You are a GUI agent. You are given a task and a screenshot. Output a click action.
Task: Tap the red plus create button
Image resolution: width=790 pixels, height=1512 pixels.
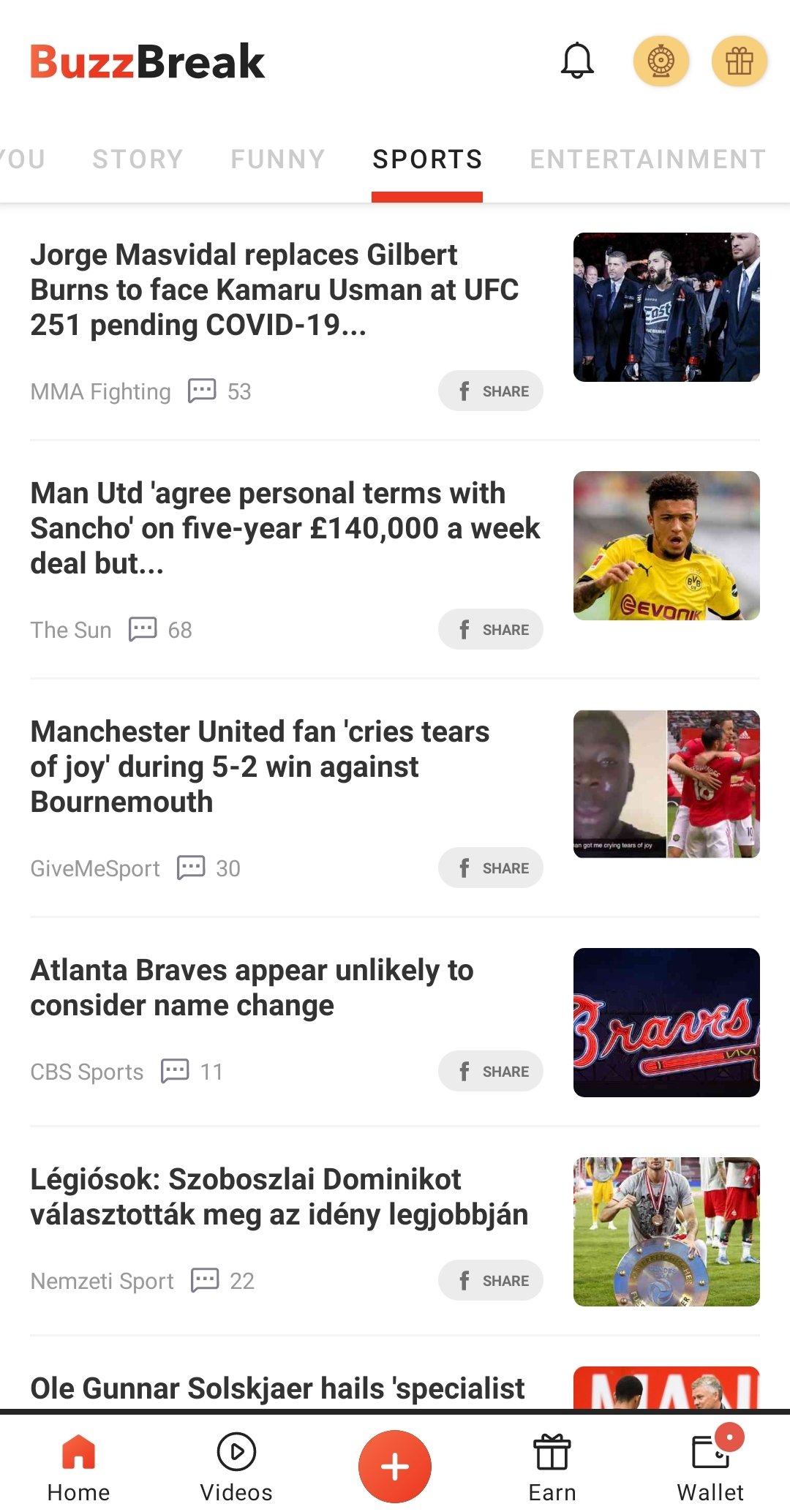coord(395,1466)
